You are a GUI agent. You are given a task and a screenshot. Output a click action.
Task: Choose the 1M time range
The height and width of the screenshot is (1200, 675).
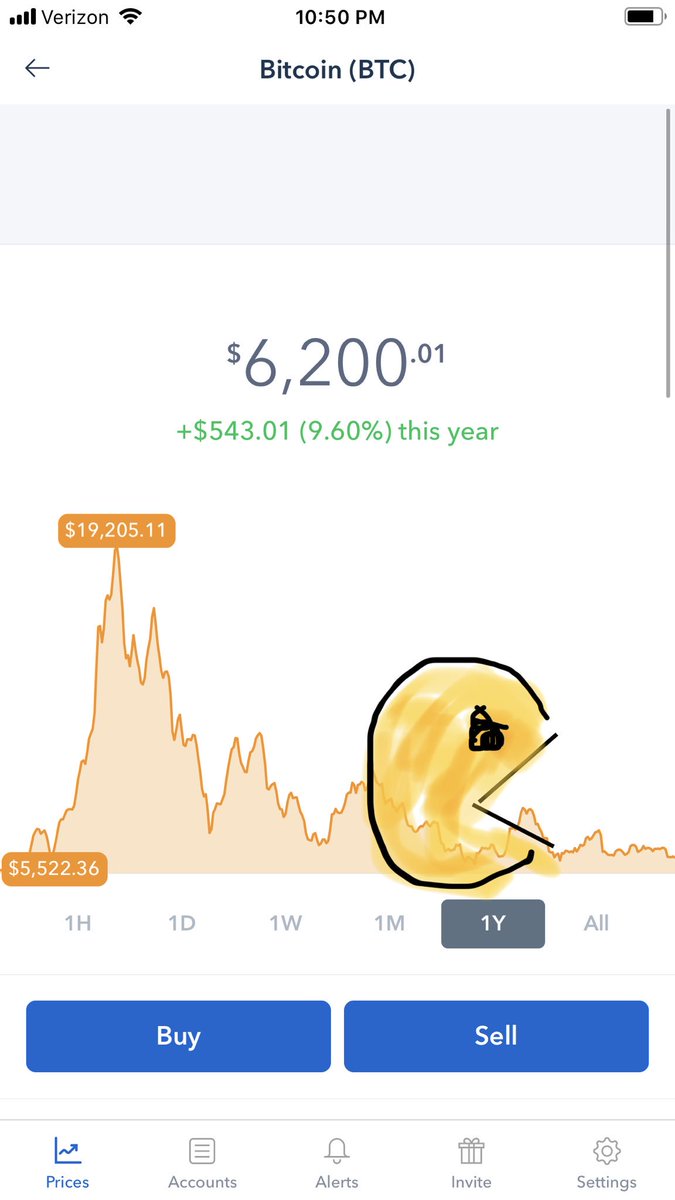tap(389, 923)
